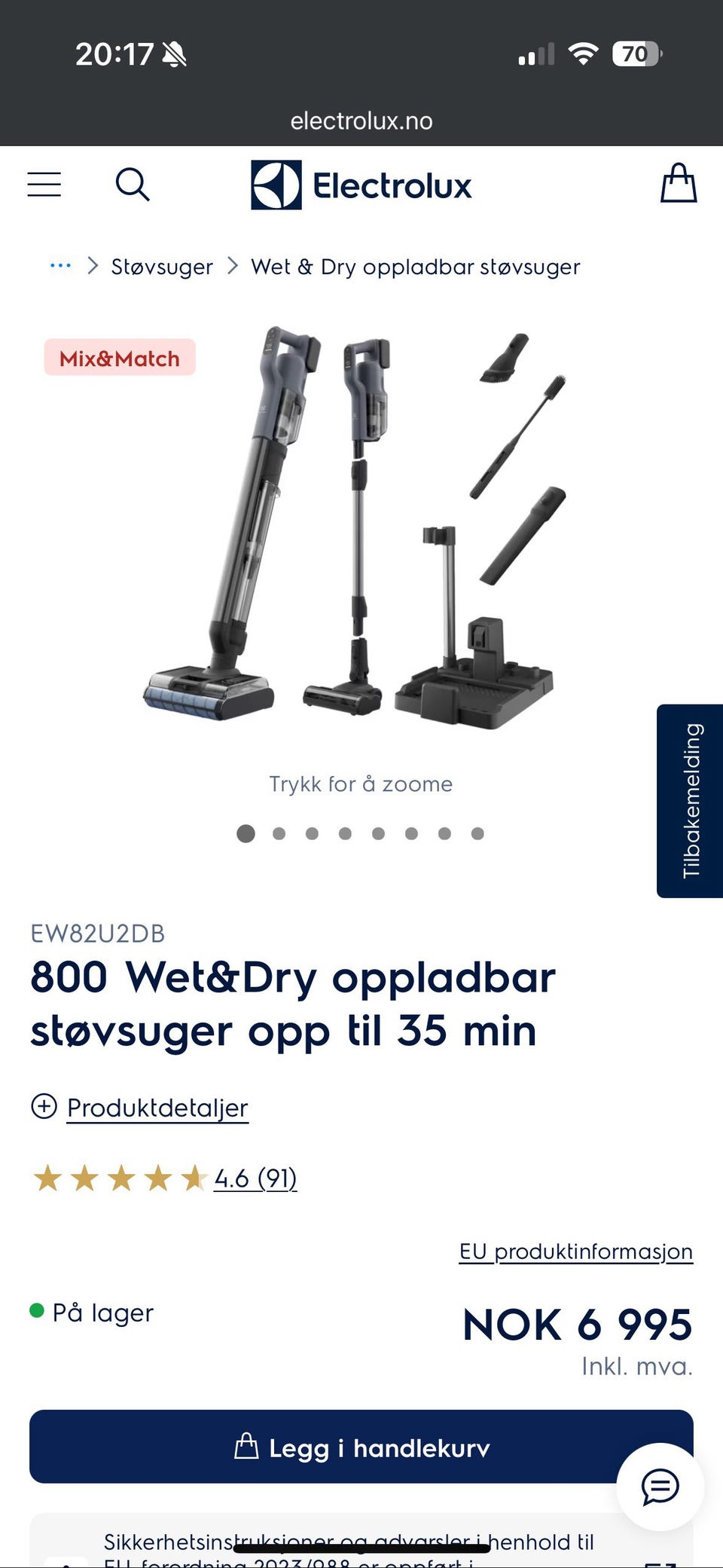Click the search magnifier icon
Viewport: 723px width, 1568px height.
[x=133, y=183]
